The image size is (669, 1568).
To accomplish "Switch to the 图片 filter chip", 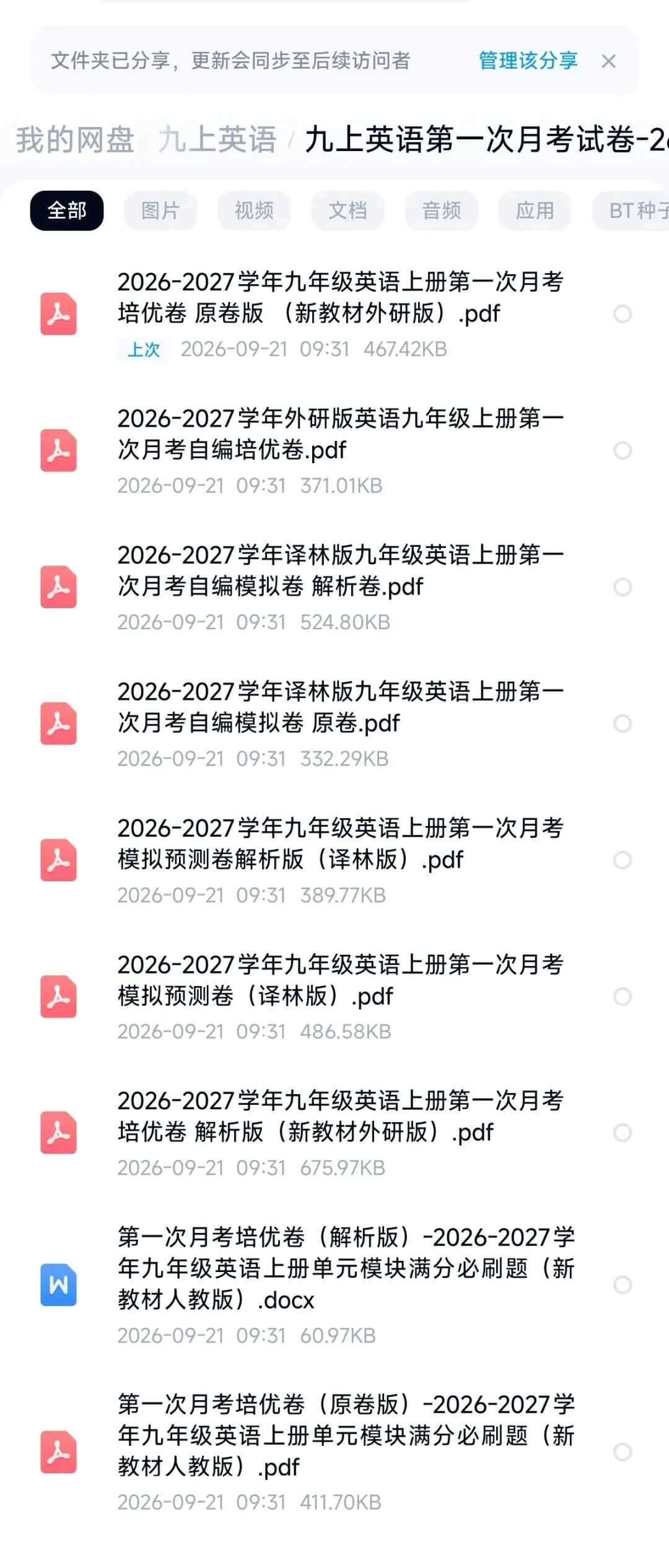I will (160, 211).
